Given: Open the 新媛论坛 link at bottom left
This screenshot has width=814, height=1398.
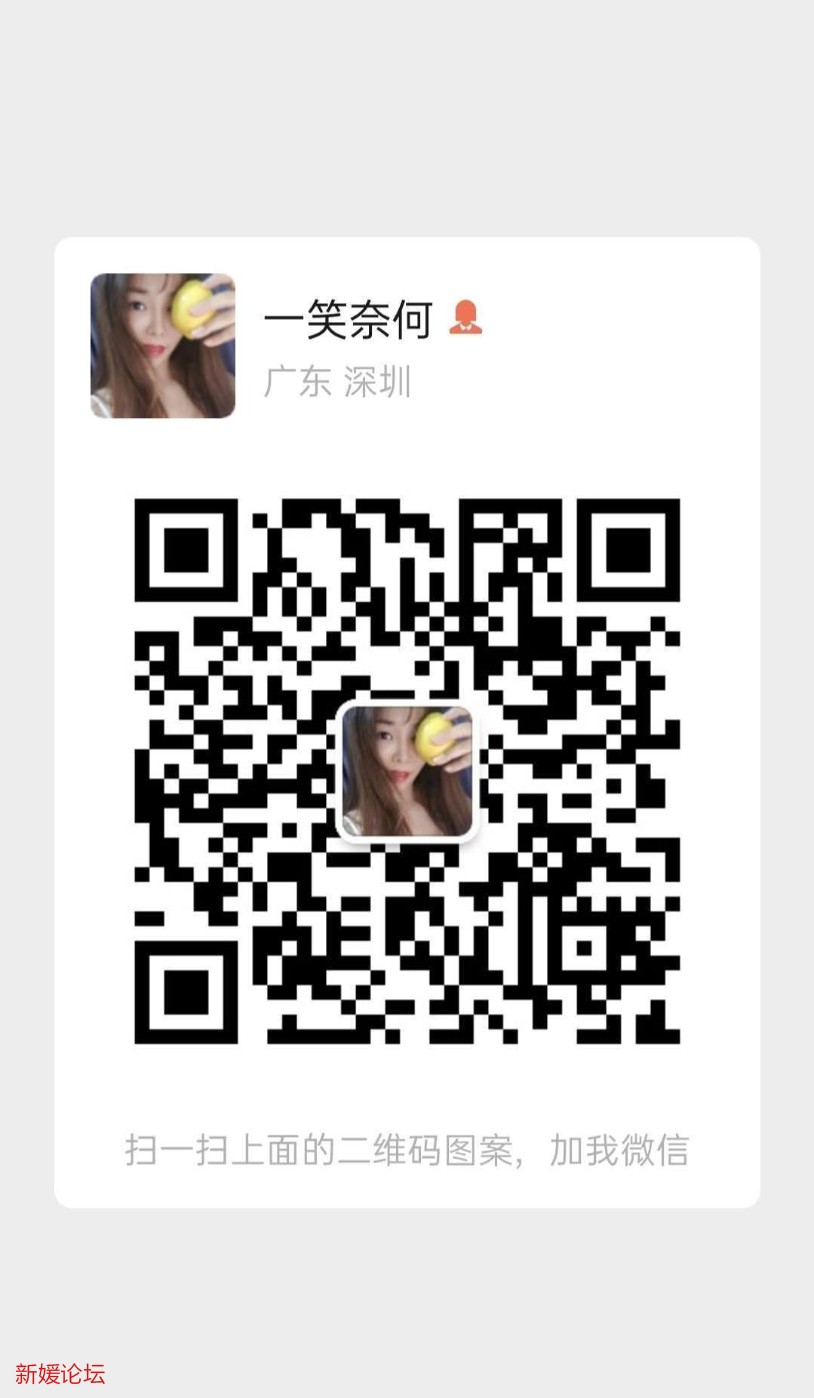Looking at the screenshot, I should (62, 1372).
